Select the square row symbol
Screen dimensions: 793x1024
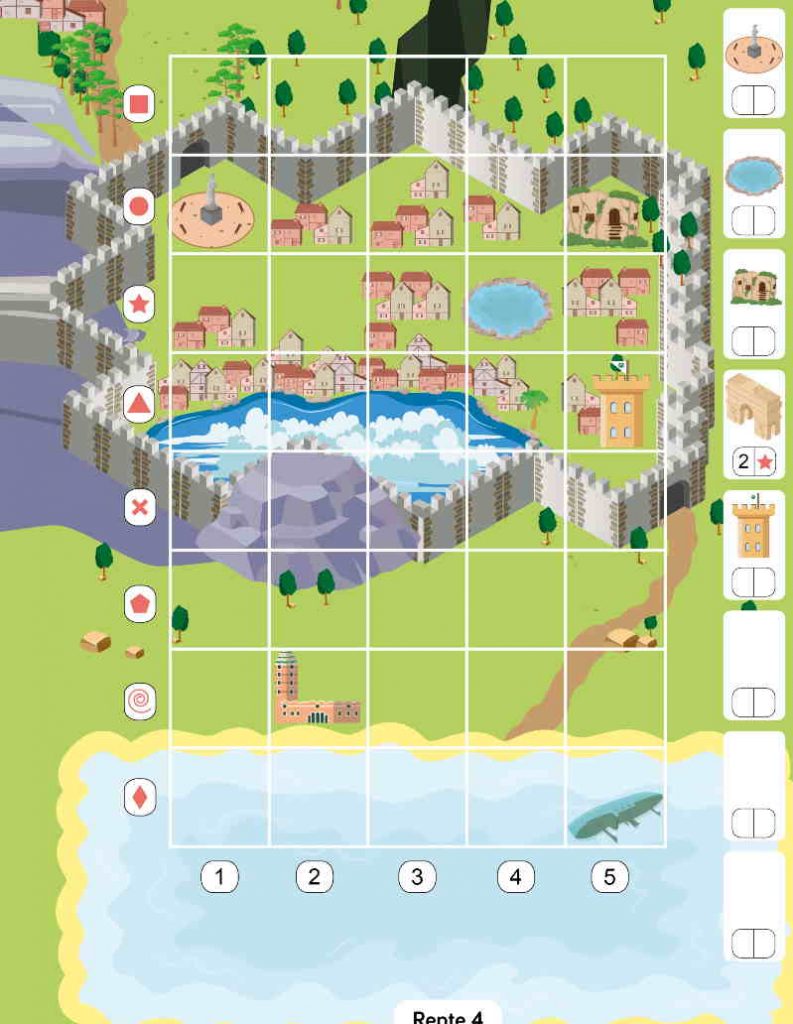click(139, 103)
